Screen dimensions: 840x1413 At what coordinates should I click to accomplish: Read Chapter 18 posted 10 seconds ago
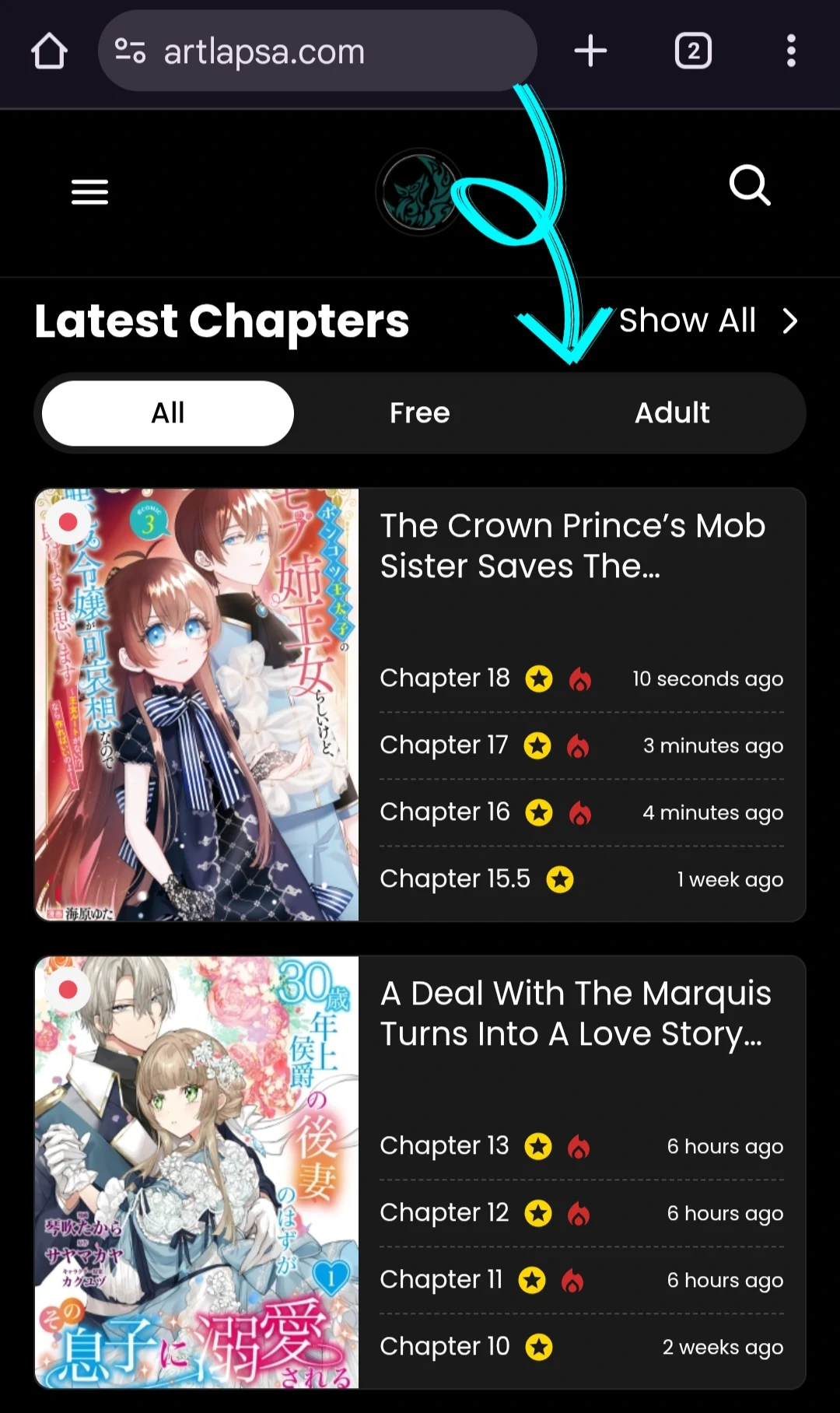pyautogui.click(x=445, y=678)
